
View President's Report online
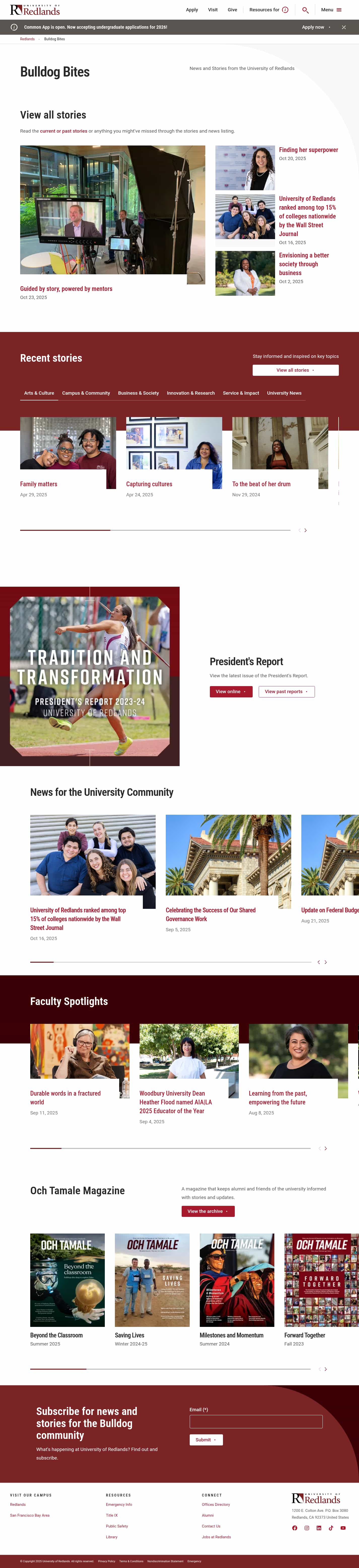coord(231,691)
